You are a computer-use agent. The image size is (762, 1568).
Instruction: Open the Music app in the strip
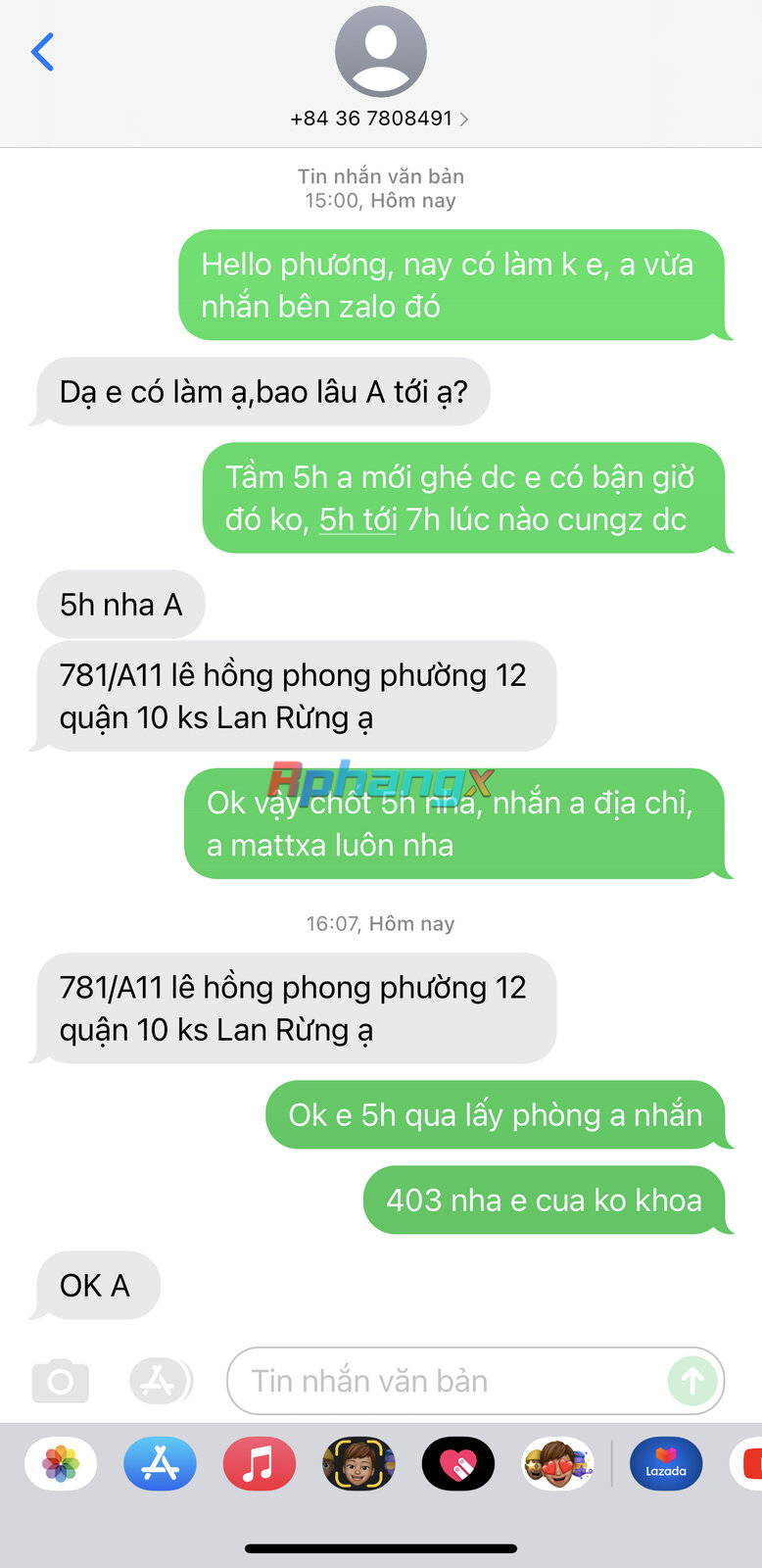[x=259, y=1464]
